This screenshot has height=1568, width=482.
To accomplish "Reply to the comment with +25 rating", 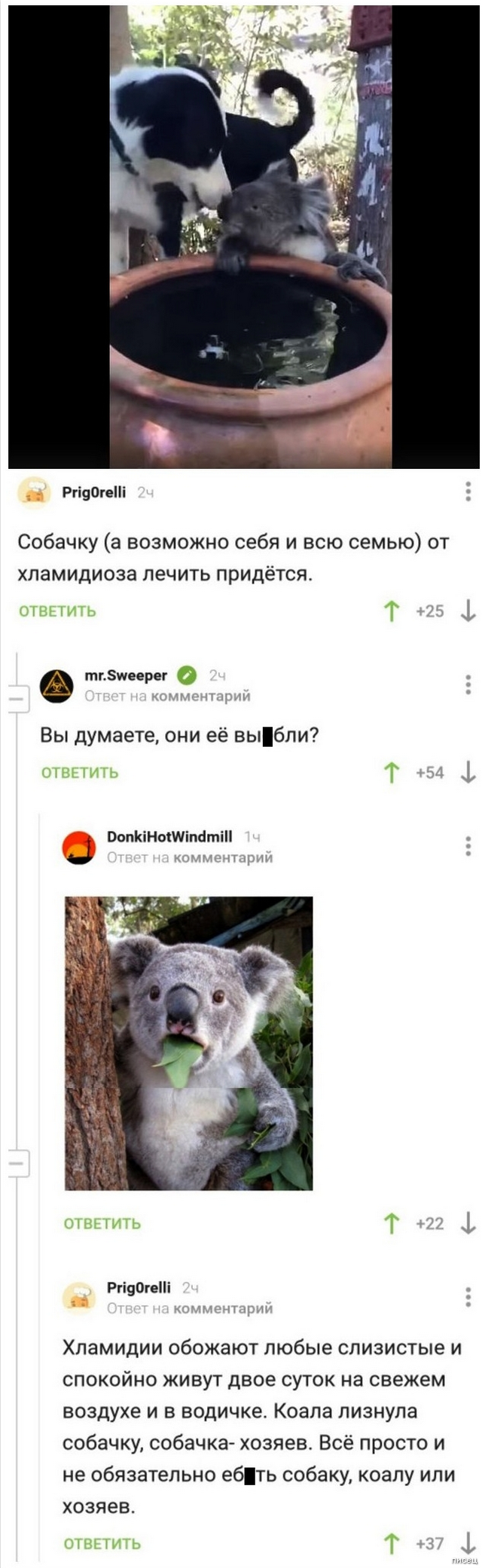I will coord(57,611).
